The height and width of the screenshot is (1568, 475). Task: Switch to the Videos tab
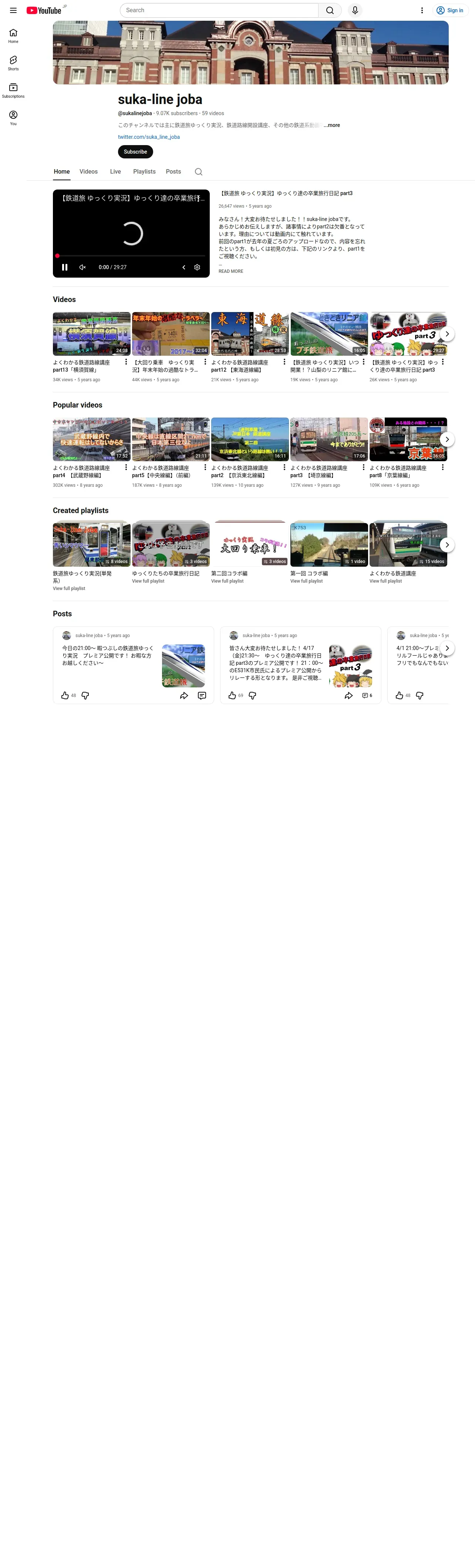tap(89, 172)
